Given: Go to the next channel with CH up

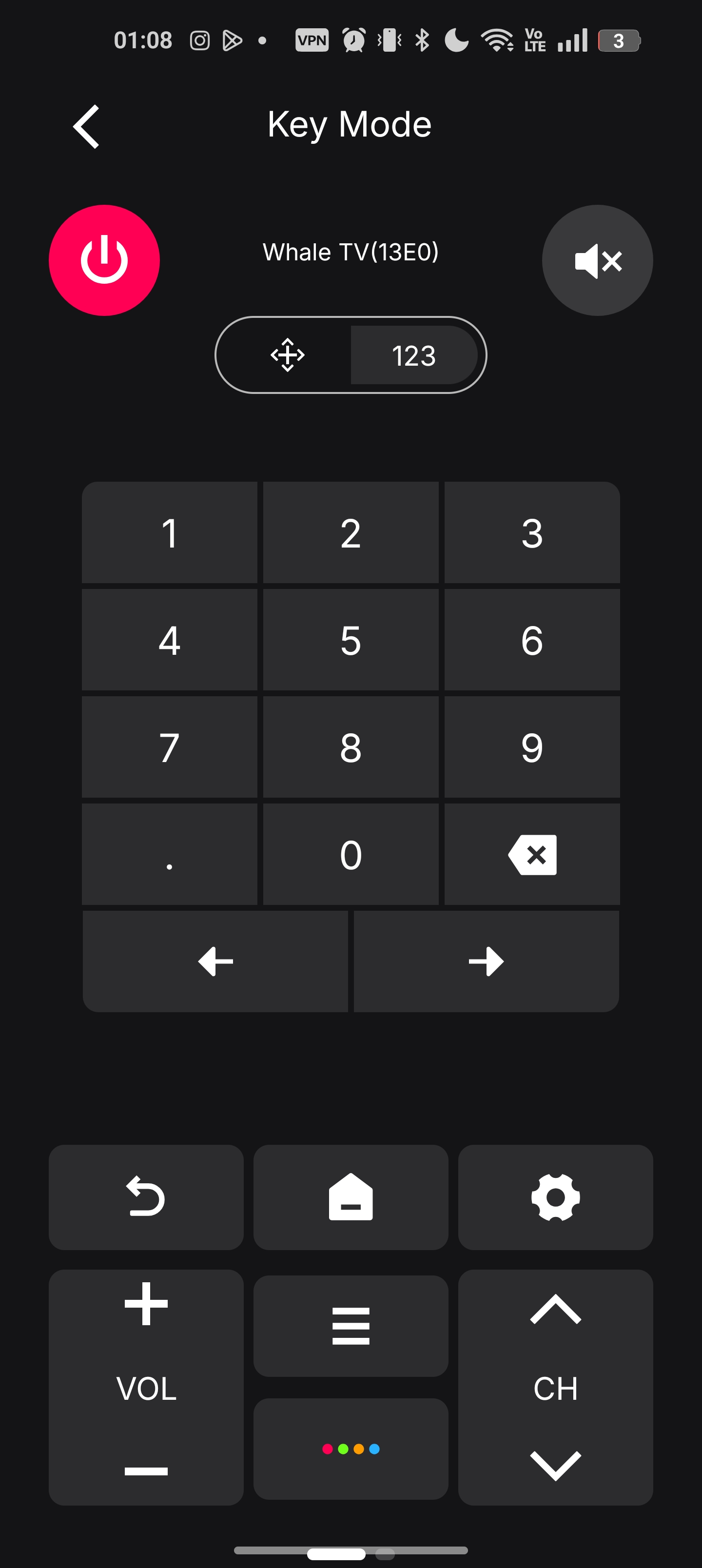Looking at the screenshot, I should coord(555,1309).
